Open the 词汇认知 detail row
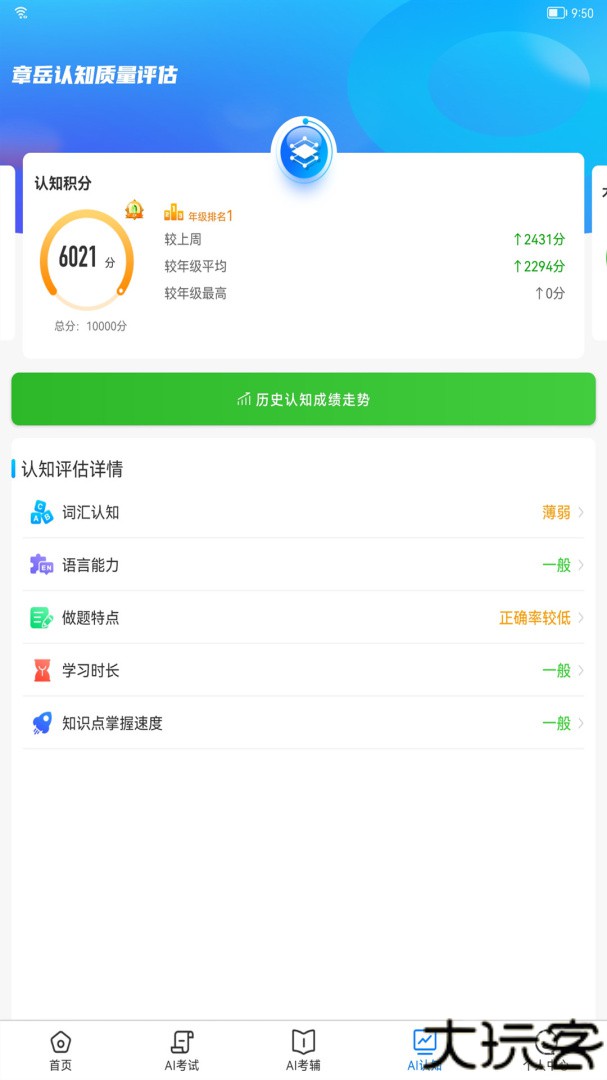 tap(303, 512)
